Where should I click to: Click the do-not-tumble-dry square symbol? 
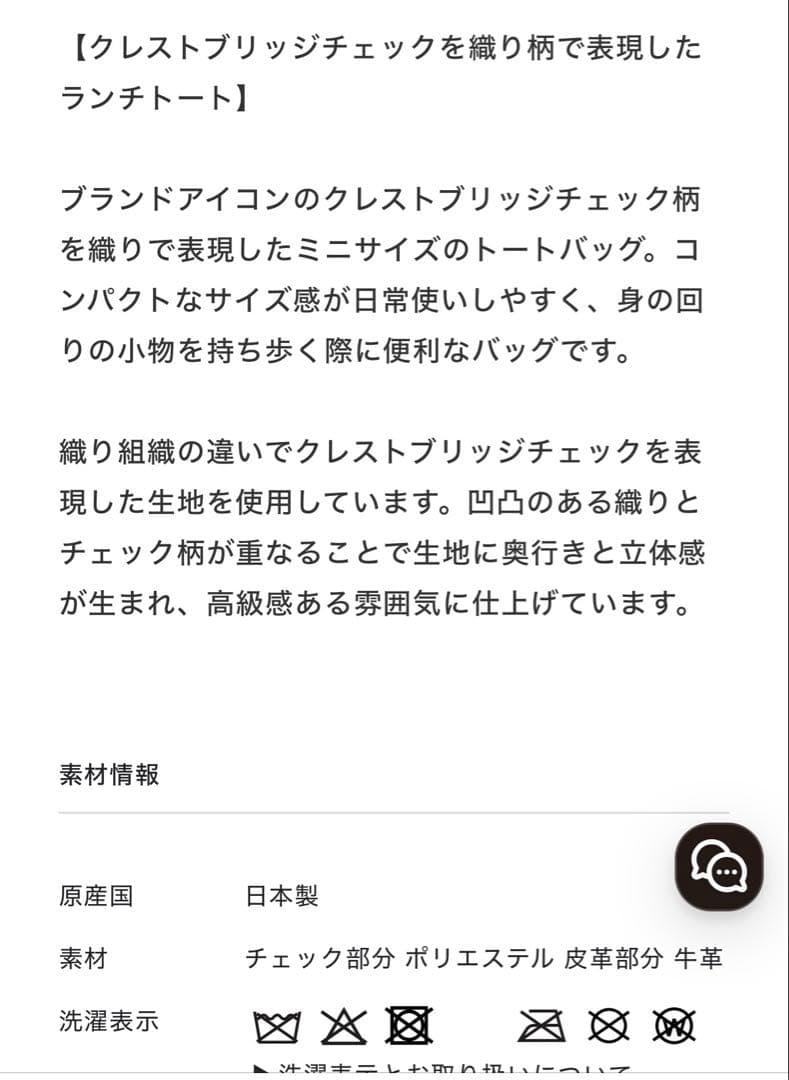coord(411,1024)
